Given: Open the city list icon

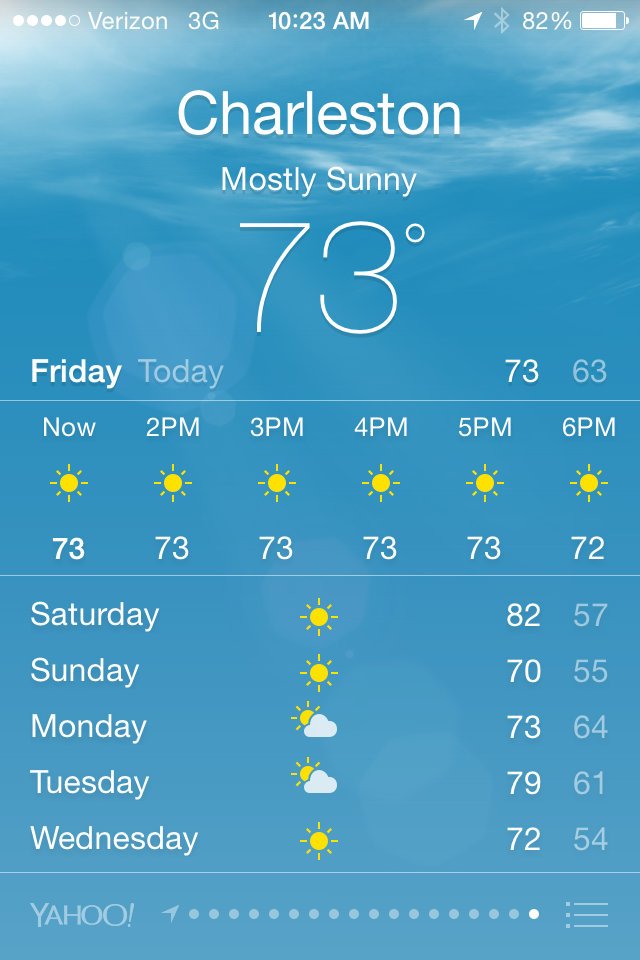Looking at the screenshot, I should (587, 914).
